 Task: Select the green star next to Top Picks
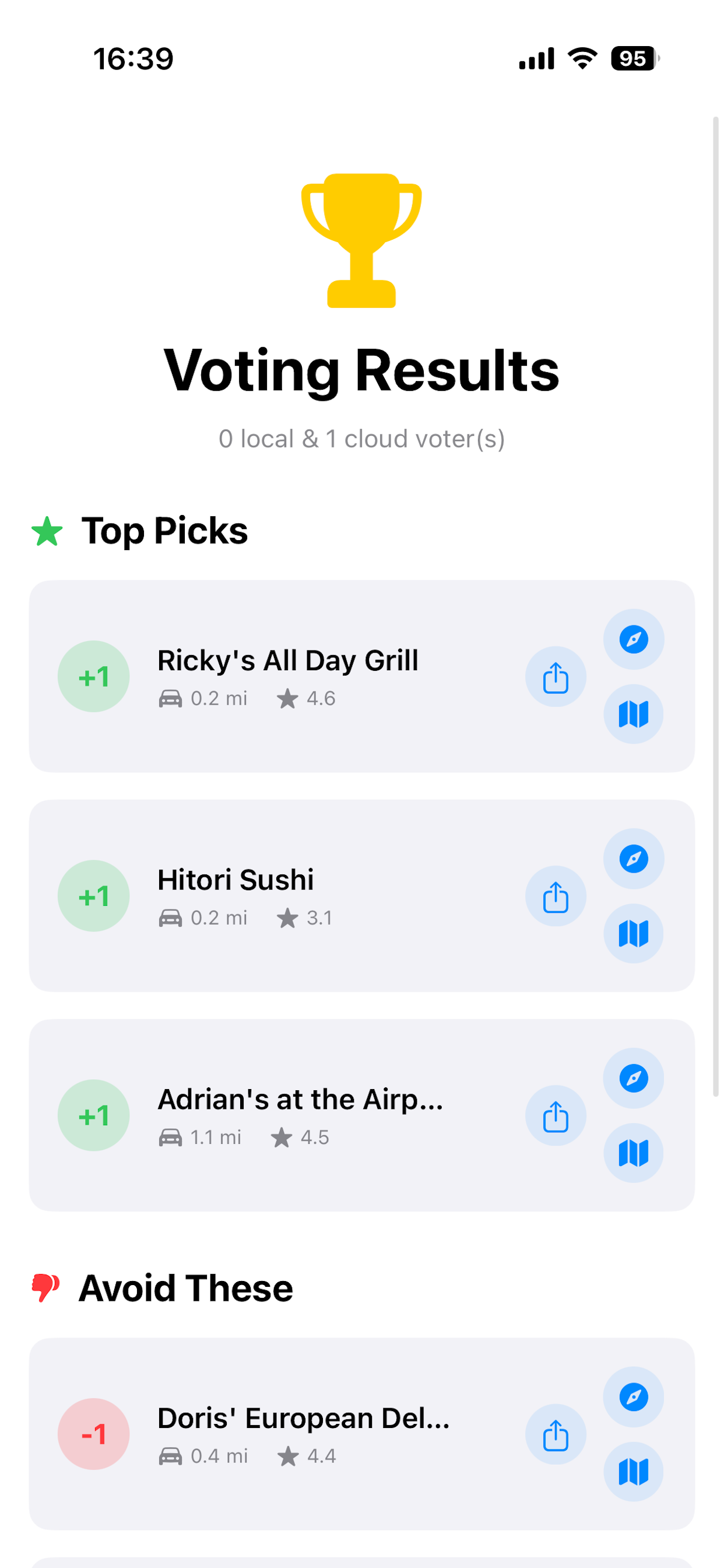(x=45, y=531)
